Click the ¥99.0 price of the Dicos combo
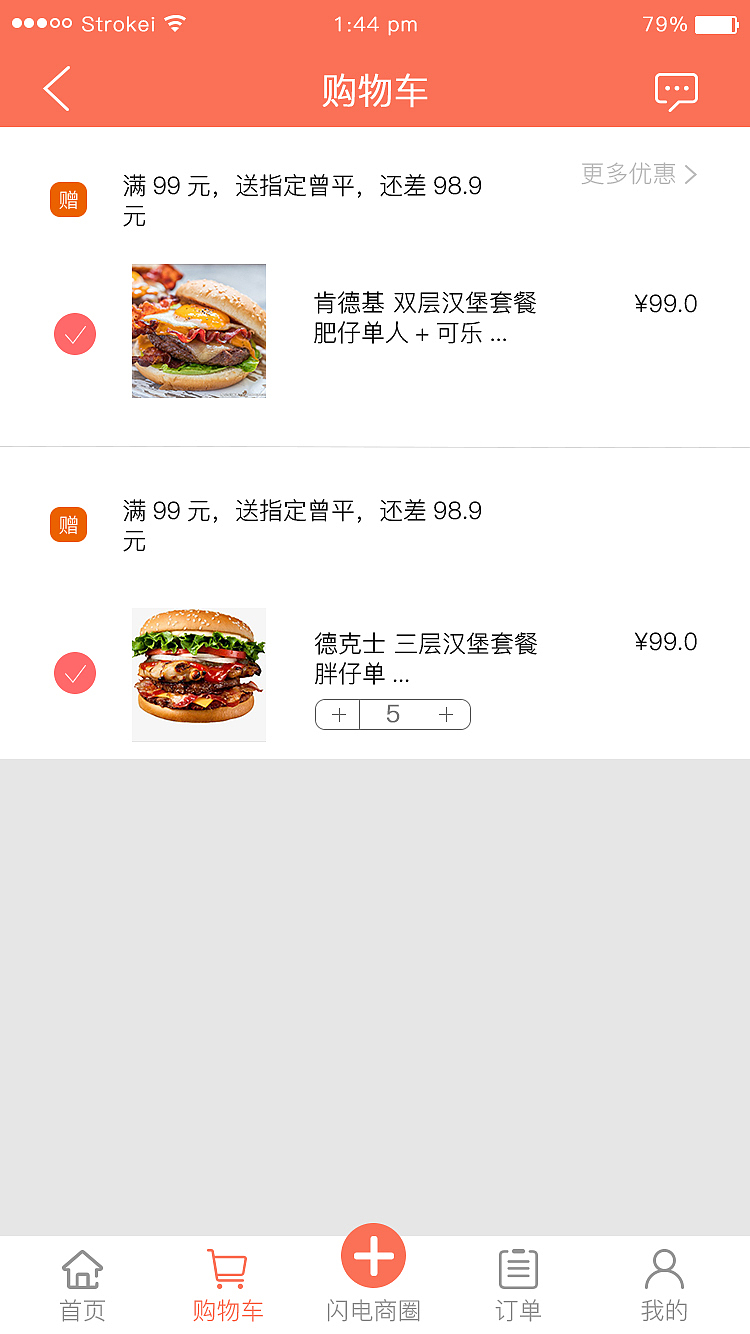The height and width of the screenshot is (1334, 750). pyautogui.click(x=666, y=642)
